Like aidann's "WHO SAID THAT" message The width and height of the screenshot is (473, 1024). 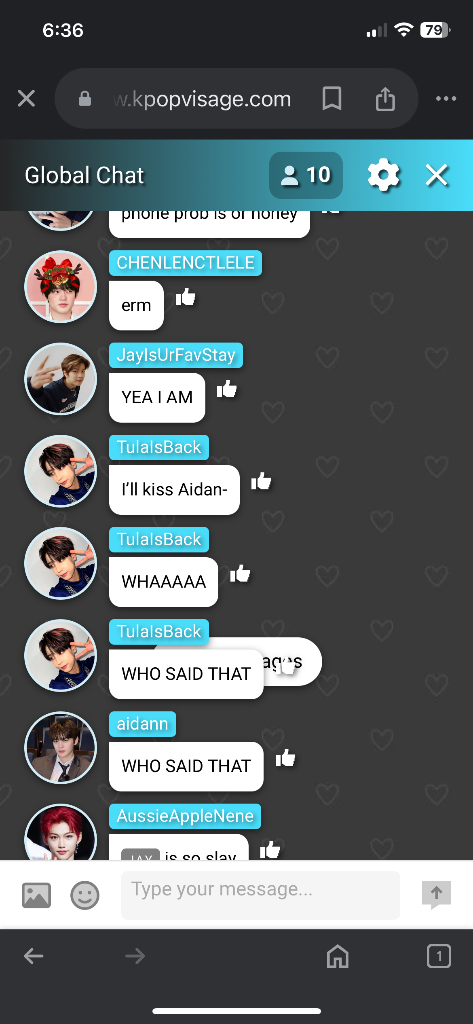click(x=285, y=758)
